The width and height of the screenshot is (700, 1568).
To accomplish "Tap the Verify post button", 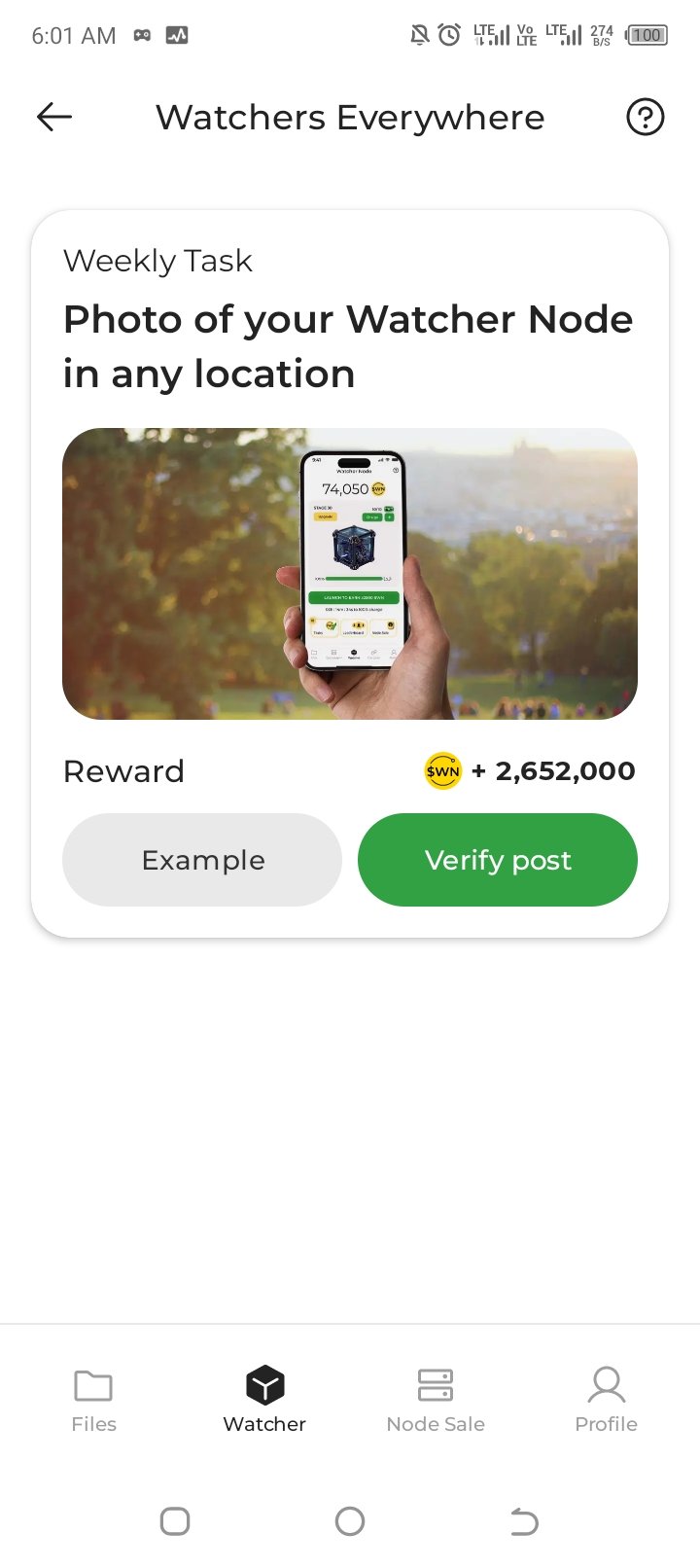I will coord(498,860).
